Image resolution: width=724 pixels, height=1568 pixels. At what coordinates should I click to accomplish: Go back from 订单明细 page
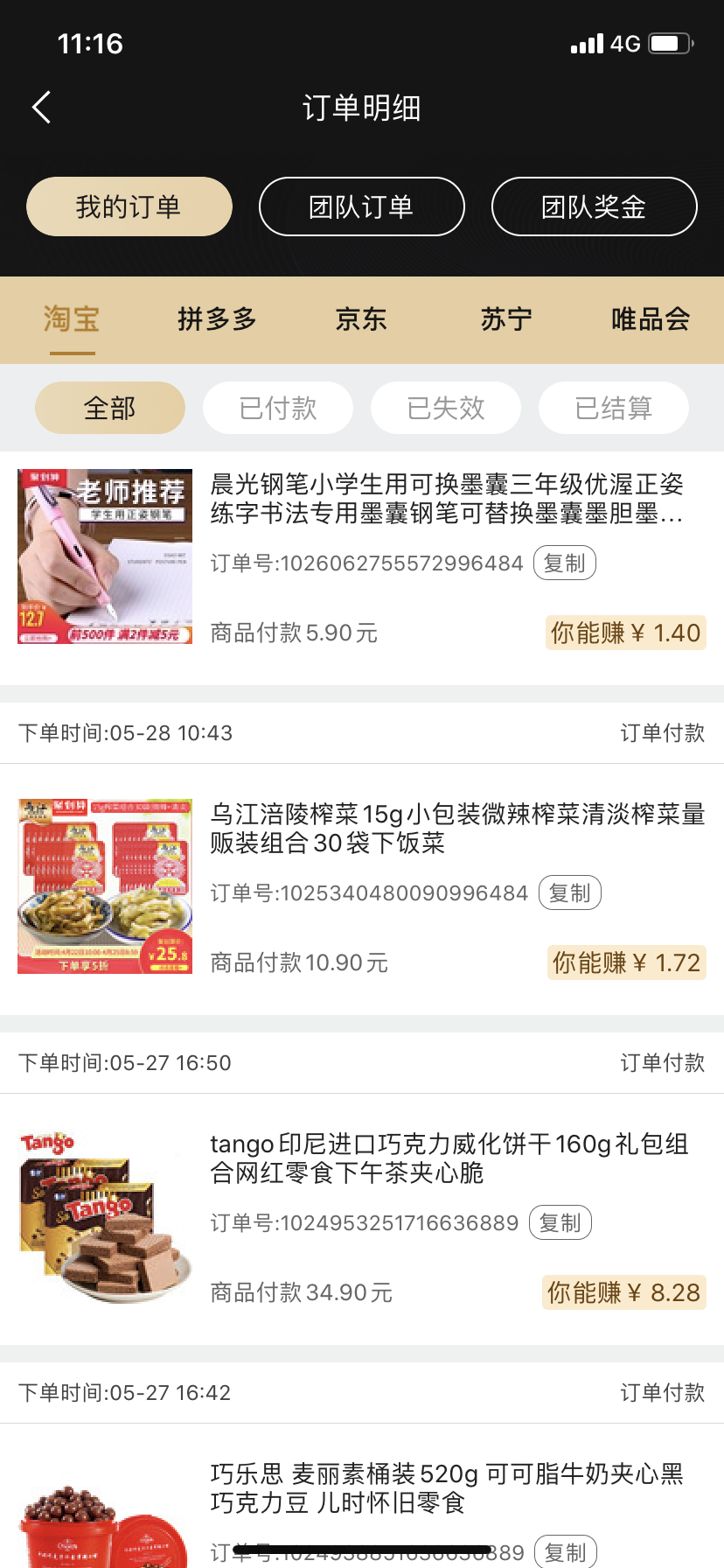41,108
